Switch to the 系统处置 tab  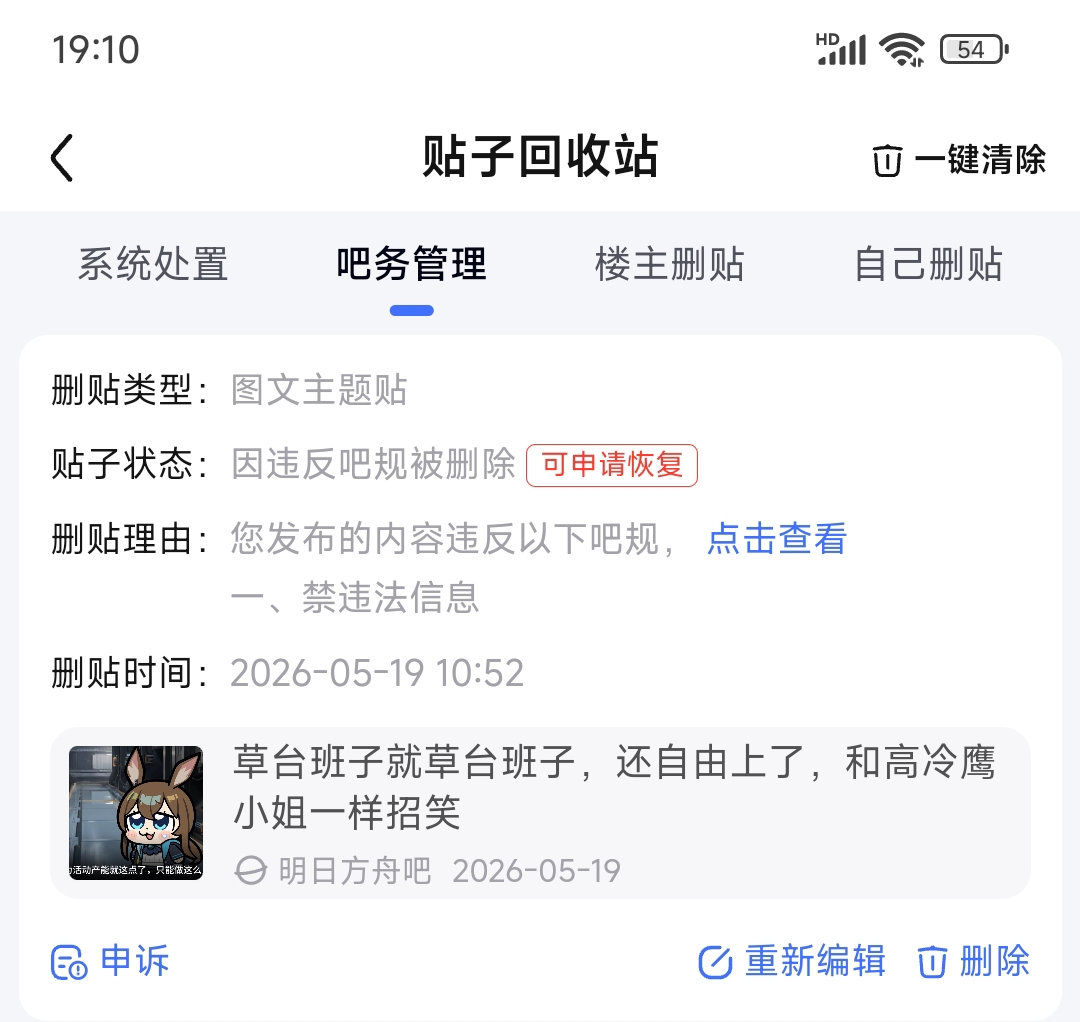tap(153, 264)
